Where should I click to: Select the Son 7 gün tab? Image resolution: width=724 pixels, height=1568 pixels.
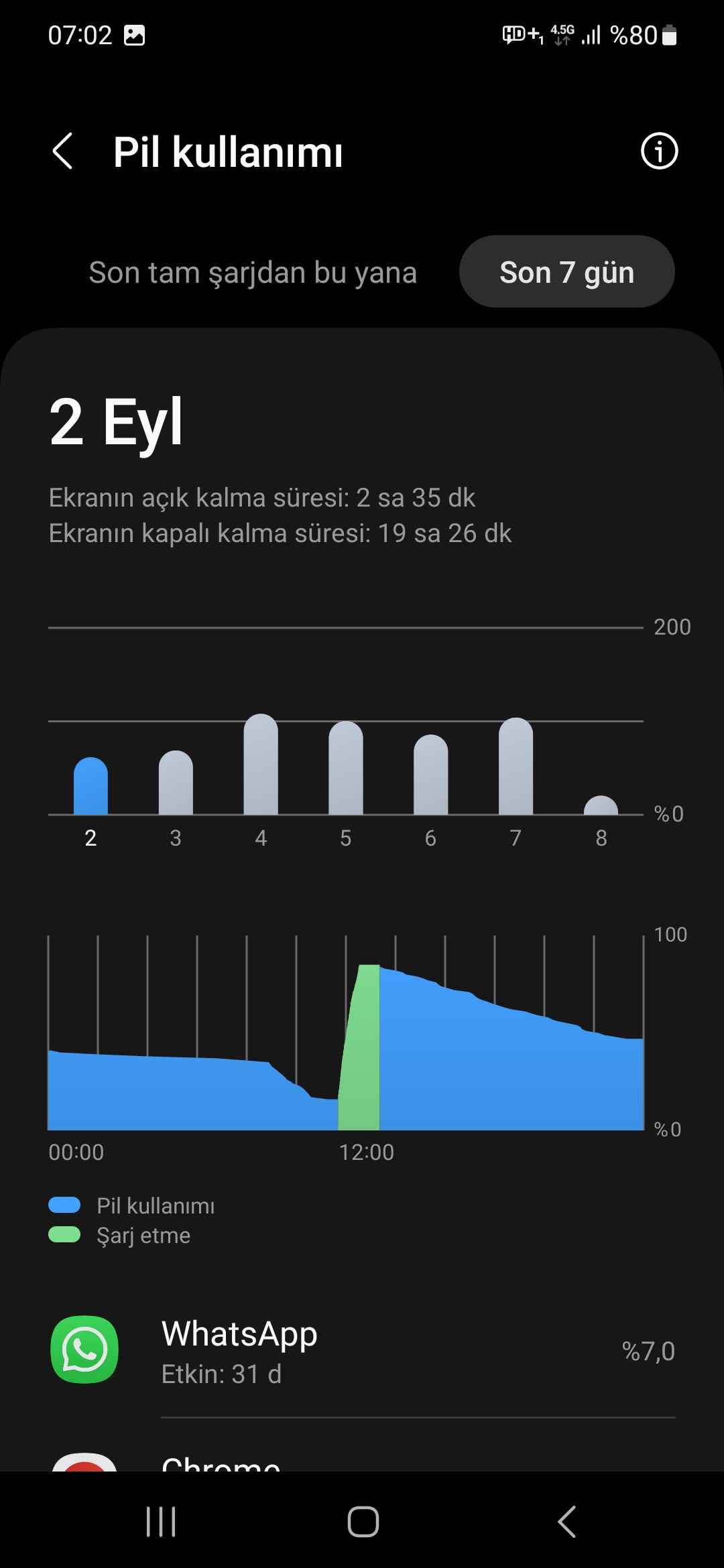coord(566,271)
